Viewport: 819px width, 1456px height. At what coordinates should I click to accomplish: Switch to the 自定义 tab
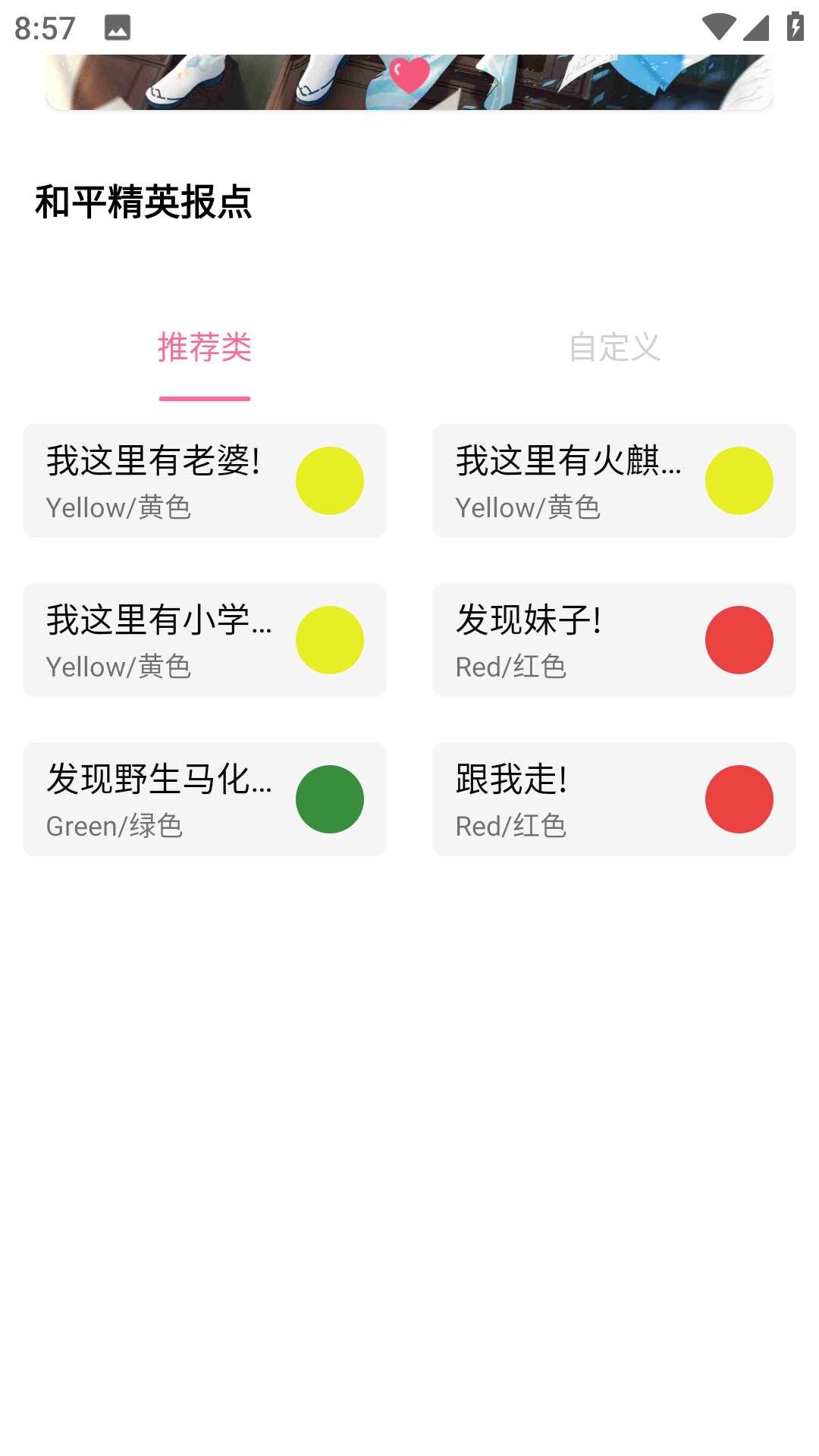click(614, 348)
